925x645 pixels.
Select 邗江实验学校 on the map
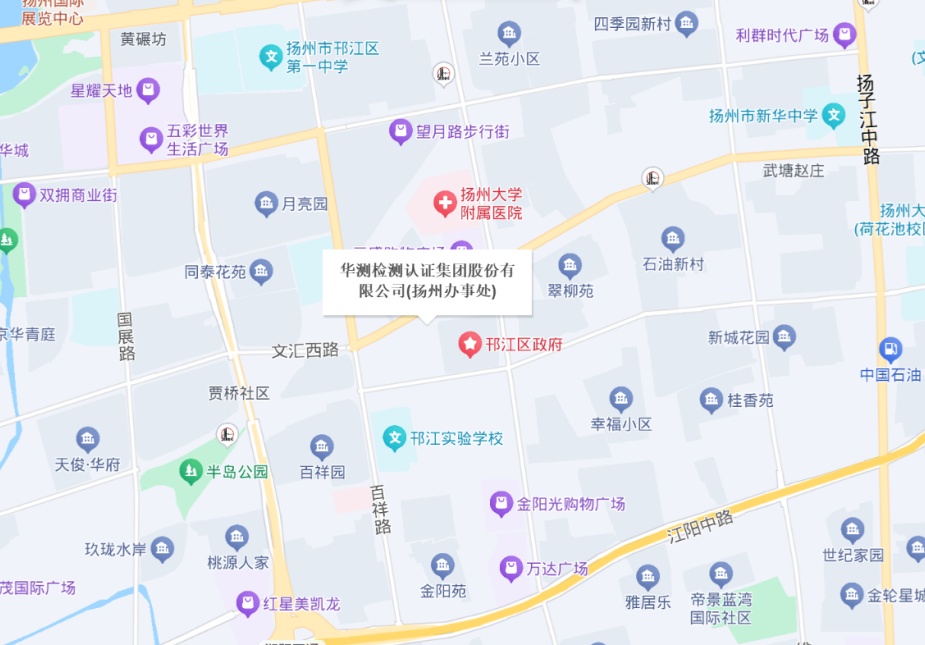pyautogui.click(x=395, y=438)
